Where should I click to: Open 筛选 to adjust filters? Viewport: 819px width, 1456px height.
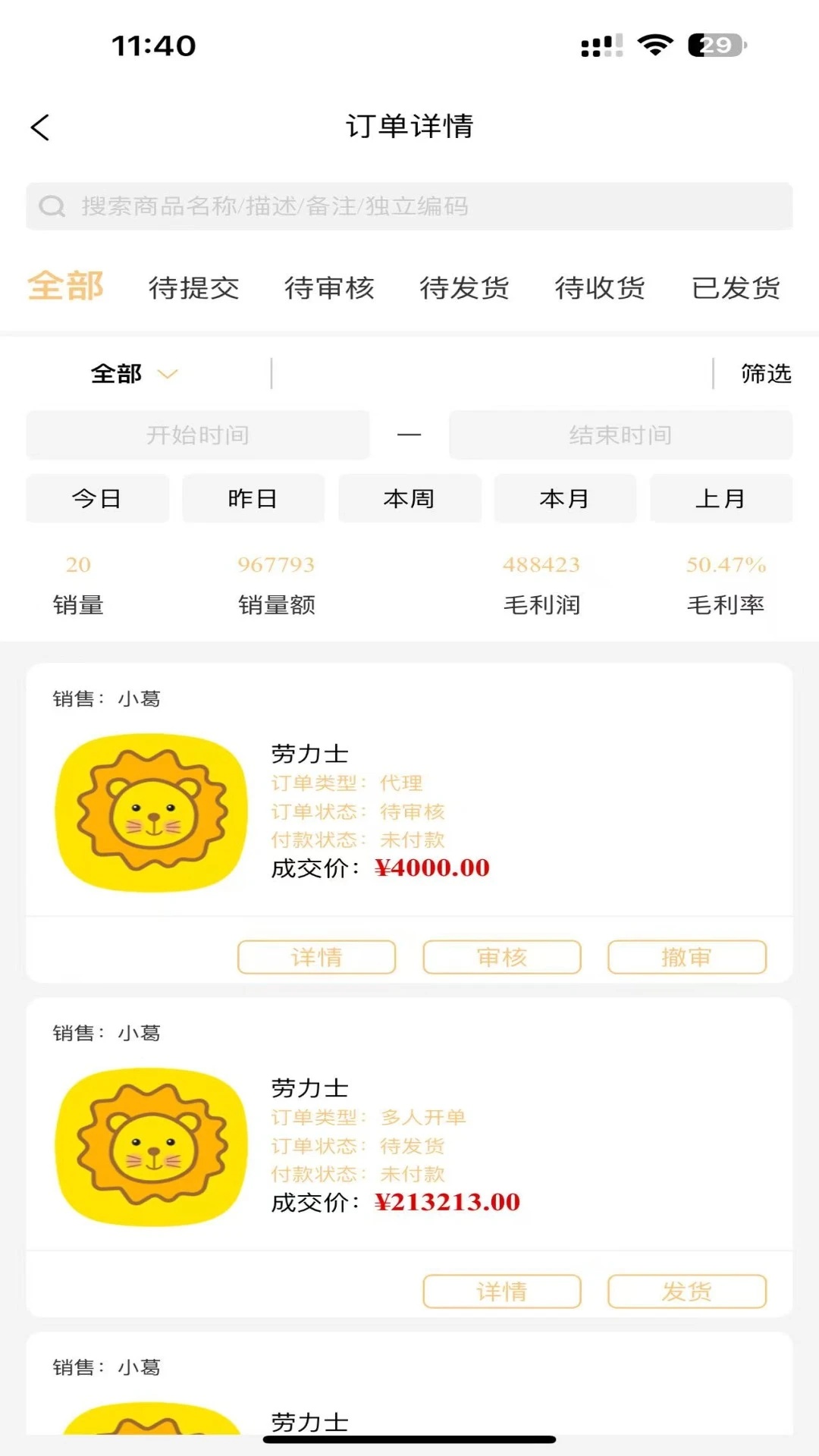(x=766, y=373)
